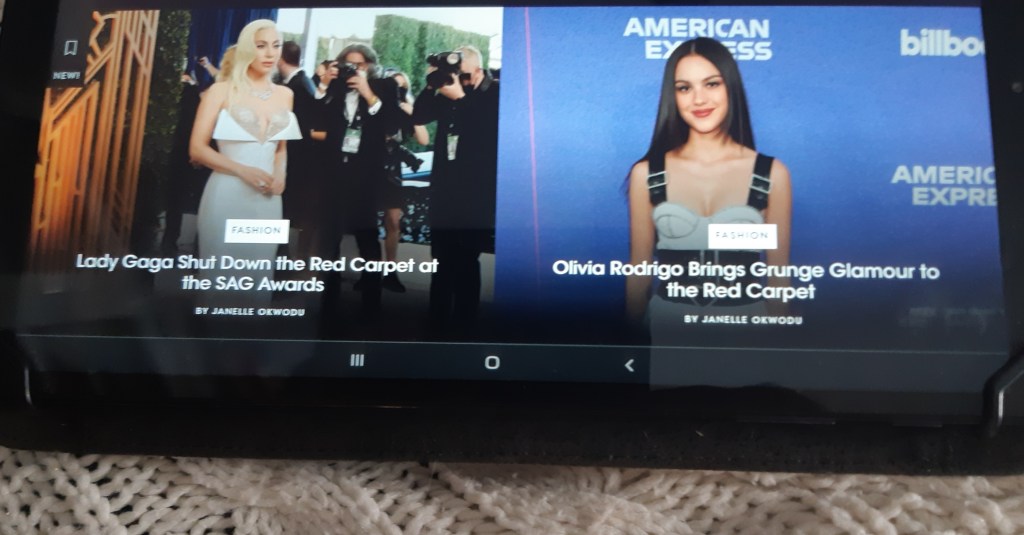Open the recent apps view

[357, 360]
